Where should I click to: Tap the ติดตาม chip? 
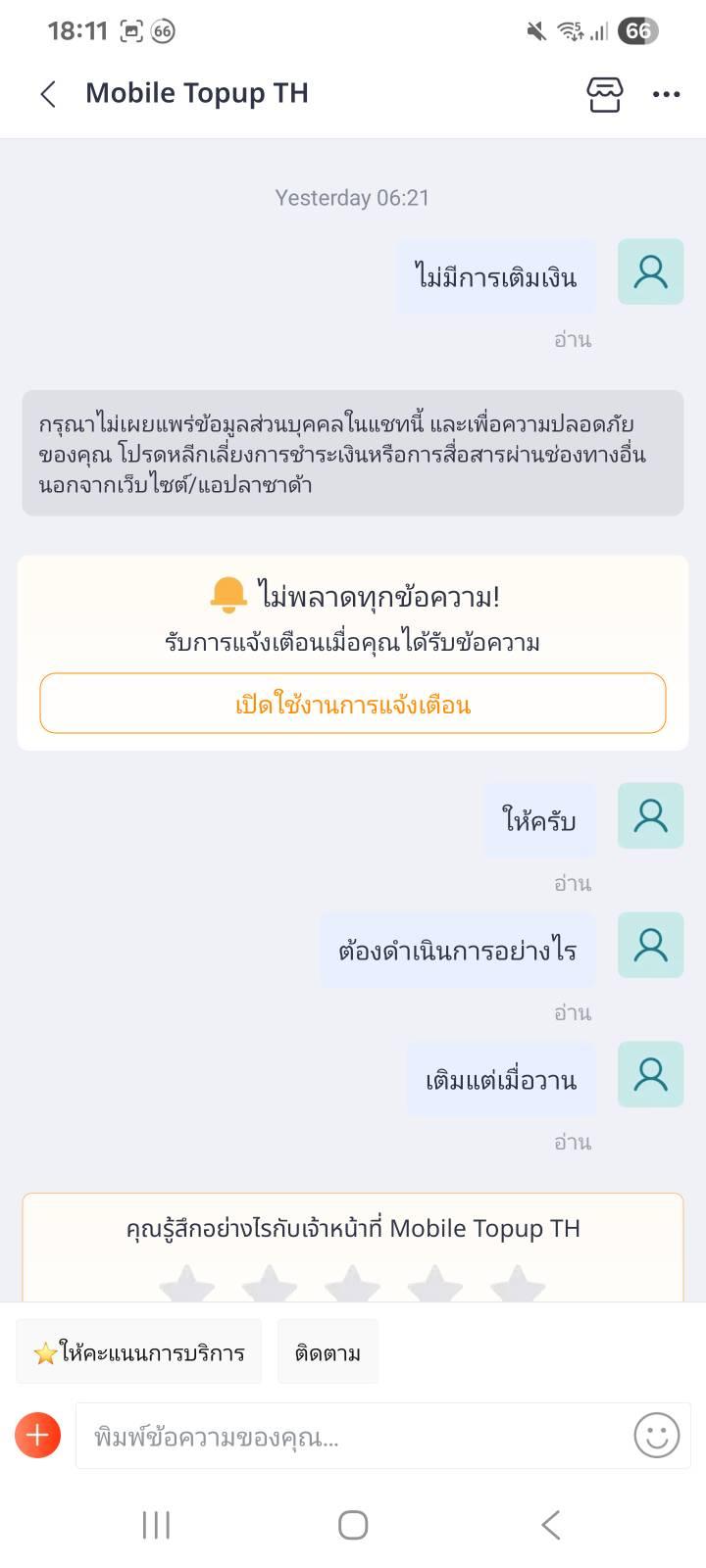tap(328, 1352)
